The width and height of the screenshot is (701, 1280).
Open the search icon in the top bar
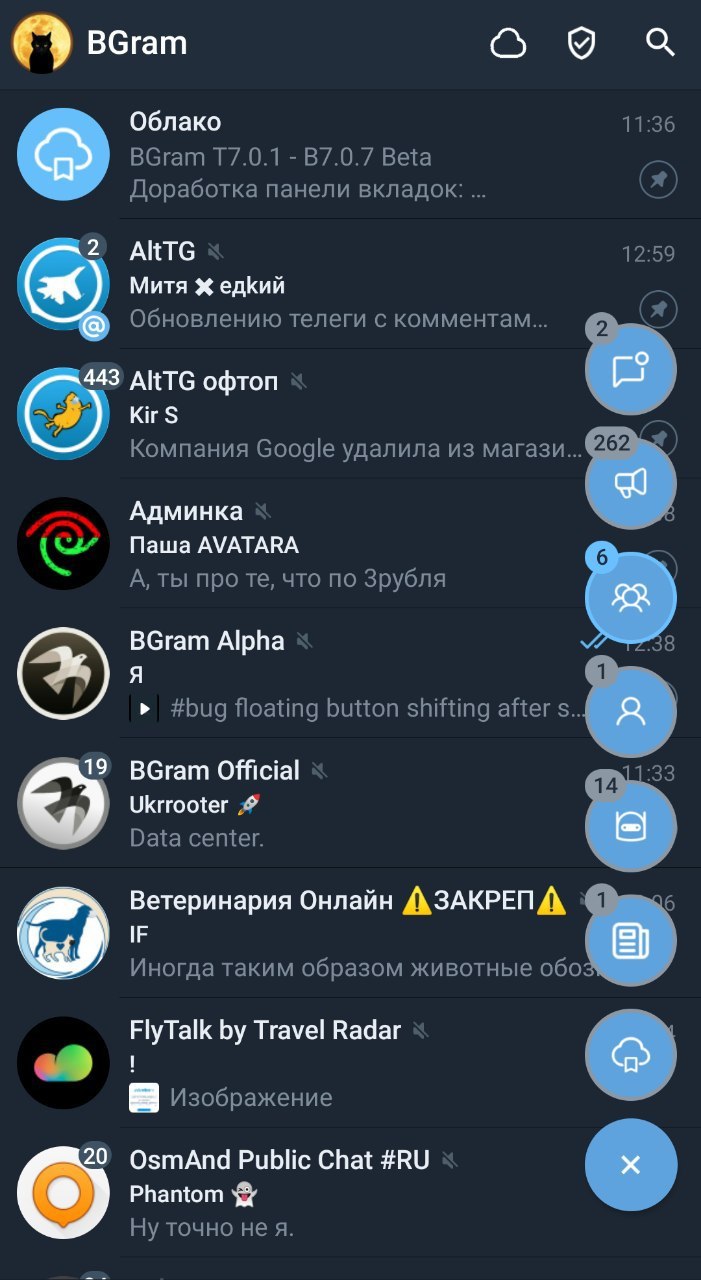pyautogui.click(x=660, y=43)
